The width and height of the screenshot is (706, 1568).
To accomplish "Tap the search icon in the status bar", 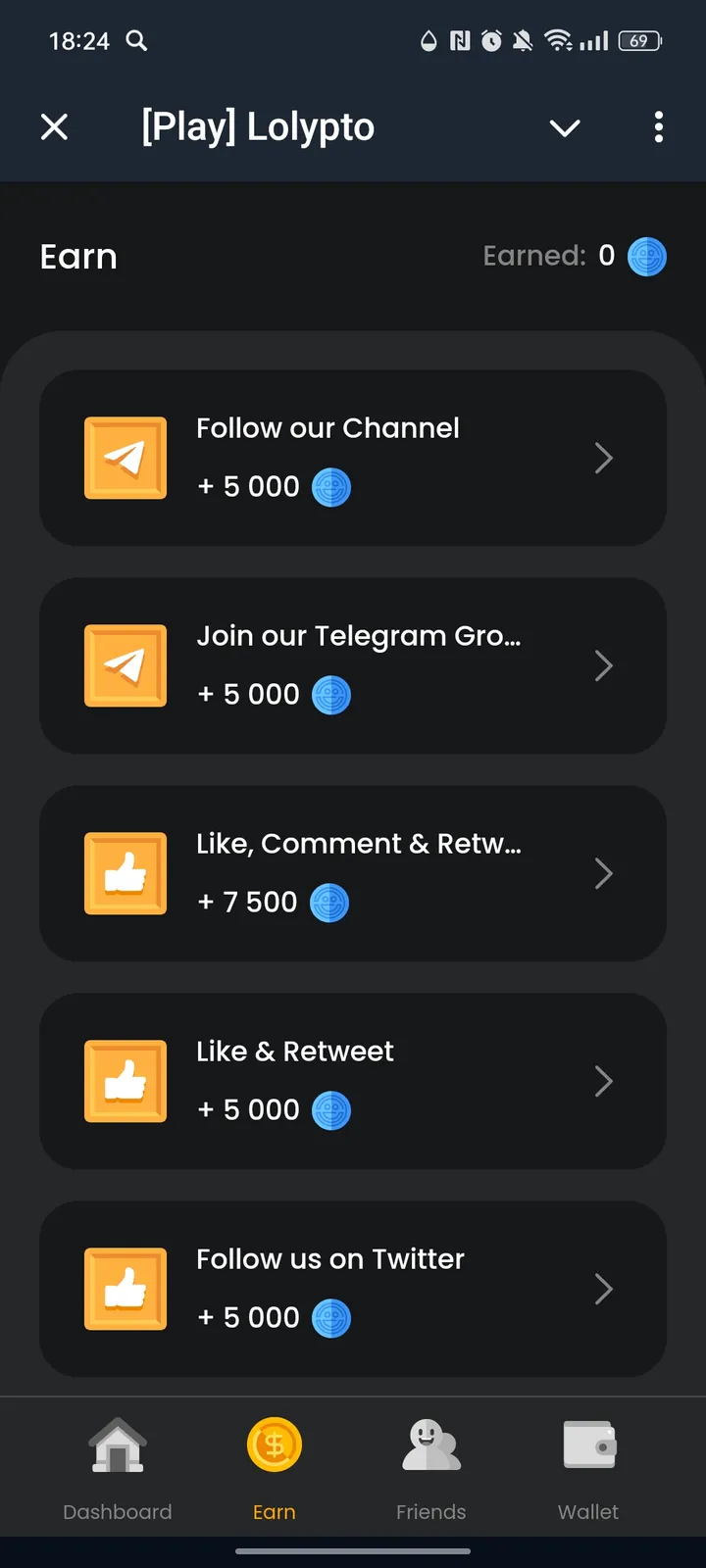I will coord(136,41).
